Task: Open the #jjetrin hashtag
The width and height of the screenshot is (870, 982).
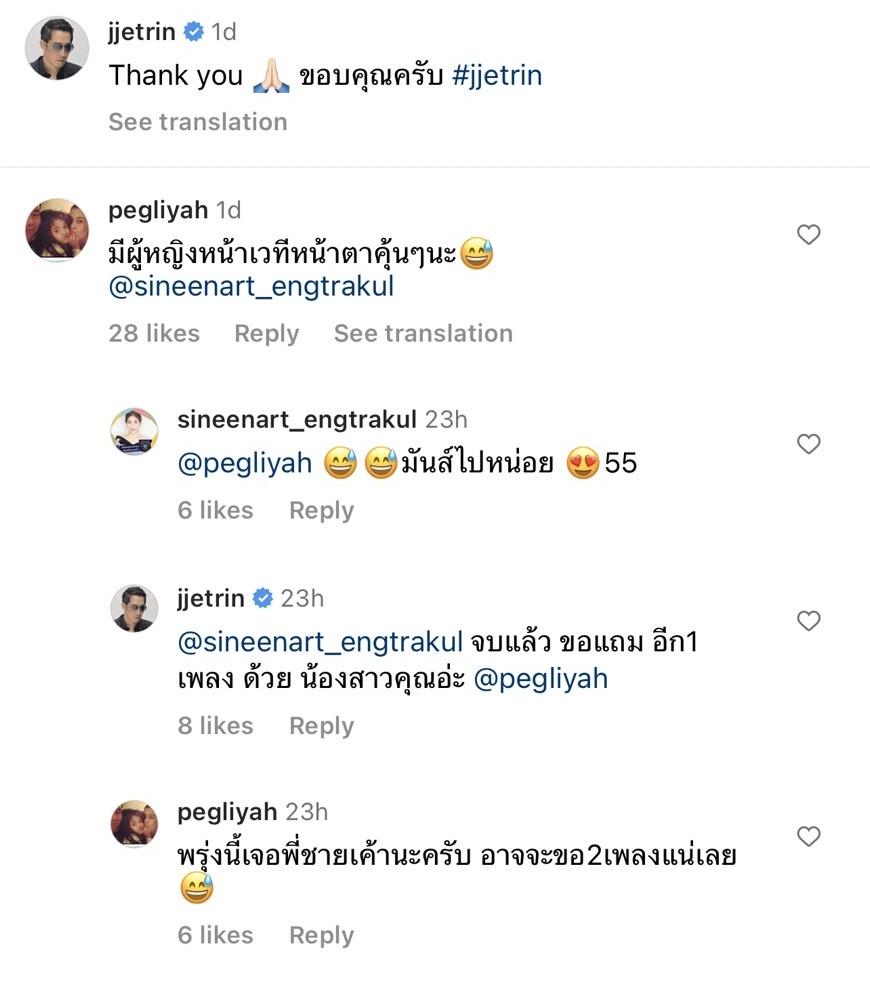Action: (497, 76)
